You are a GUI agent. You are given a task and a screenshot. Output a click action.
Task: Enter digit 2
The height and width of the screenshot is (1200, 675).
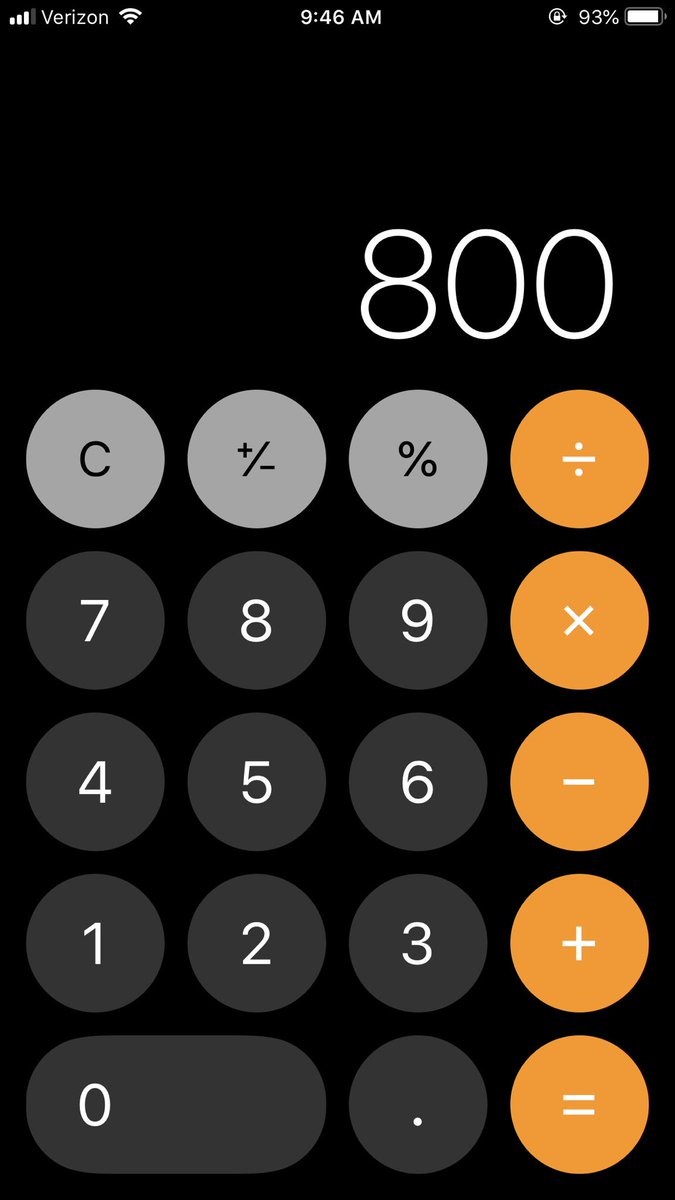pos(257,943)
